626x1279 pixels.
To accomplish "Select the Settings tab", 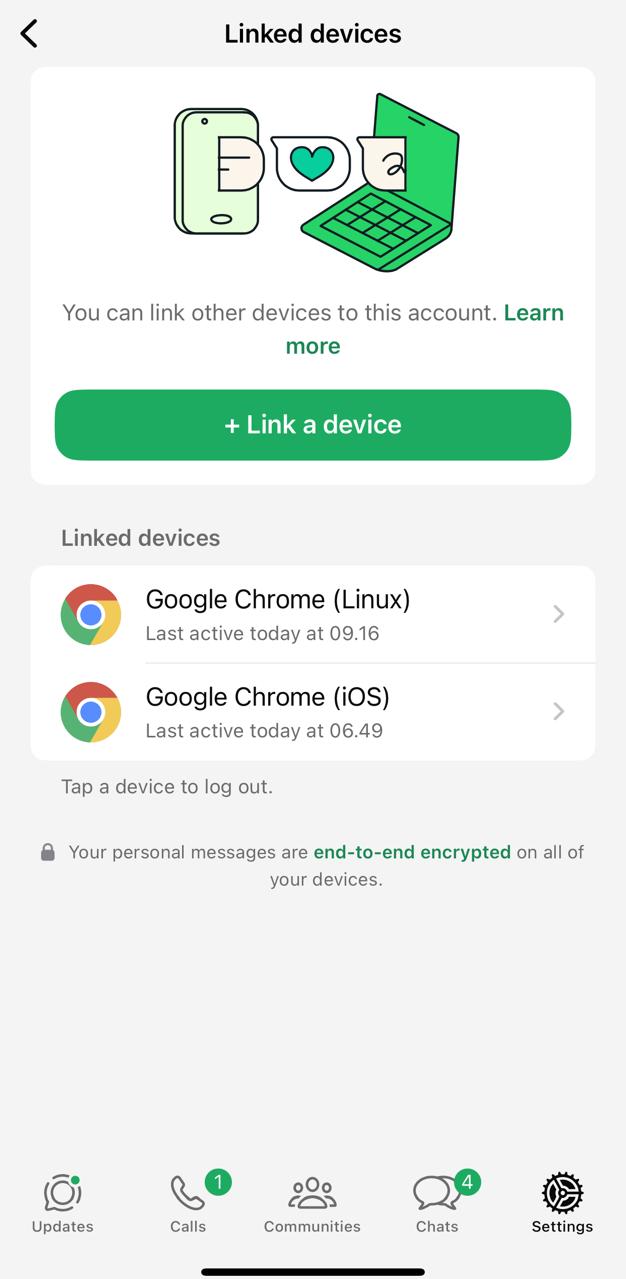I will [x=562, y=1204].
